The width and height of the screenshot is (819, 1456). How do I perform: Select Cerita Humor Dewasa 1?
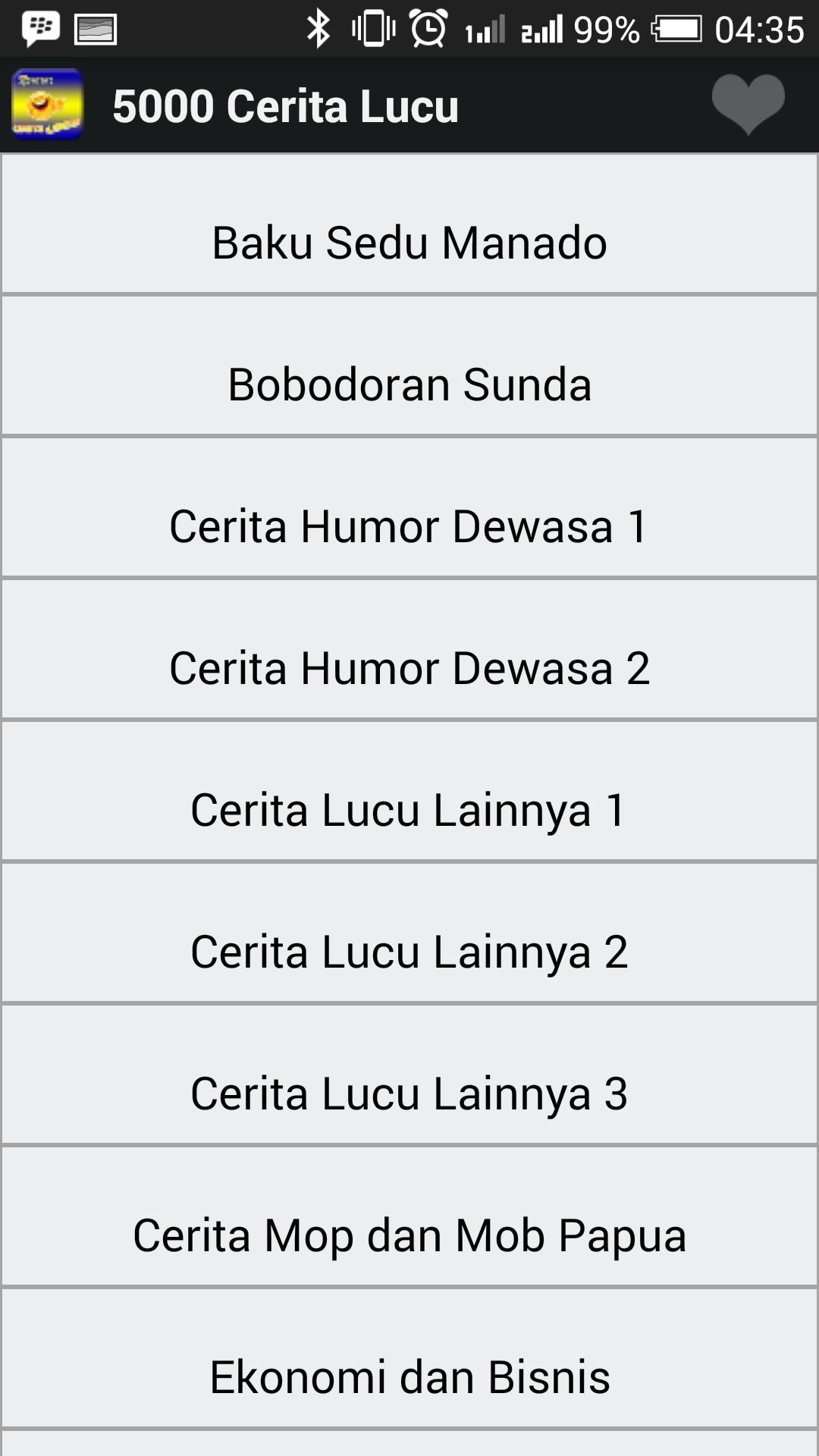click(x=409, y=526)
